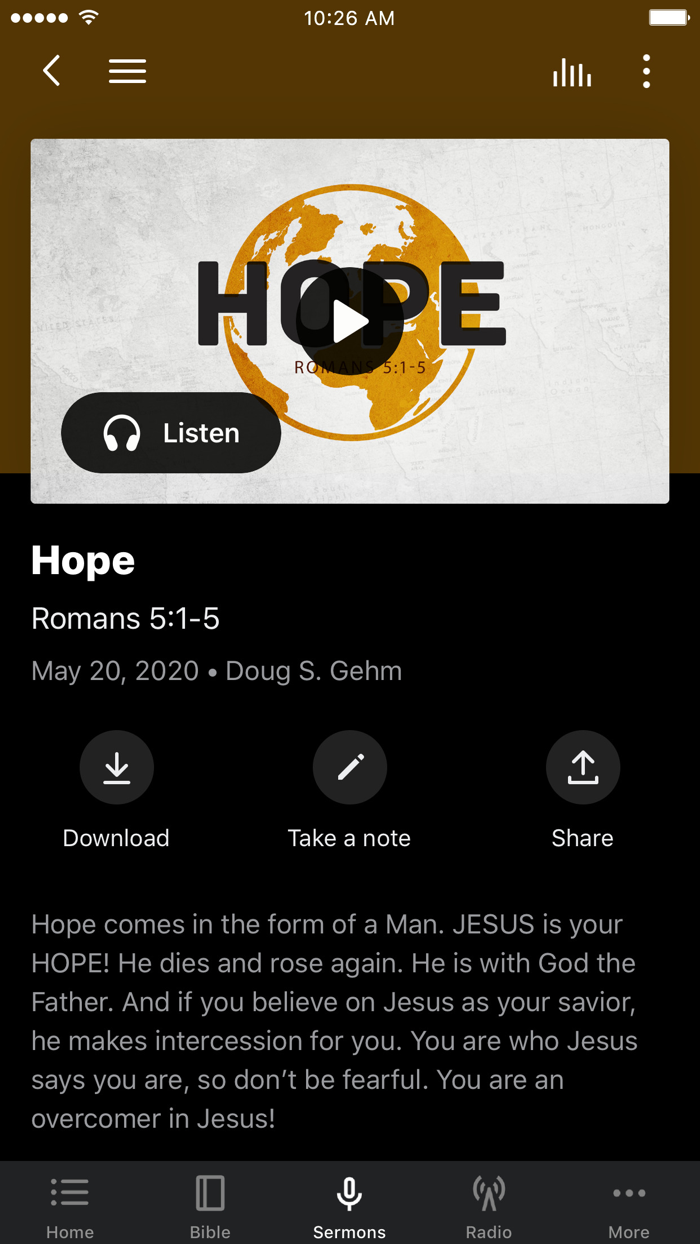The image size is (700, 1244).
Task: Share the Hope sermon
Action: point(583,768)
